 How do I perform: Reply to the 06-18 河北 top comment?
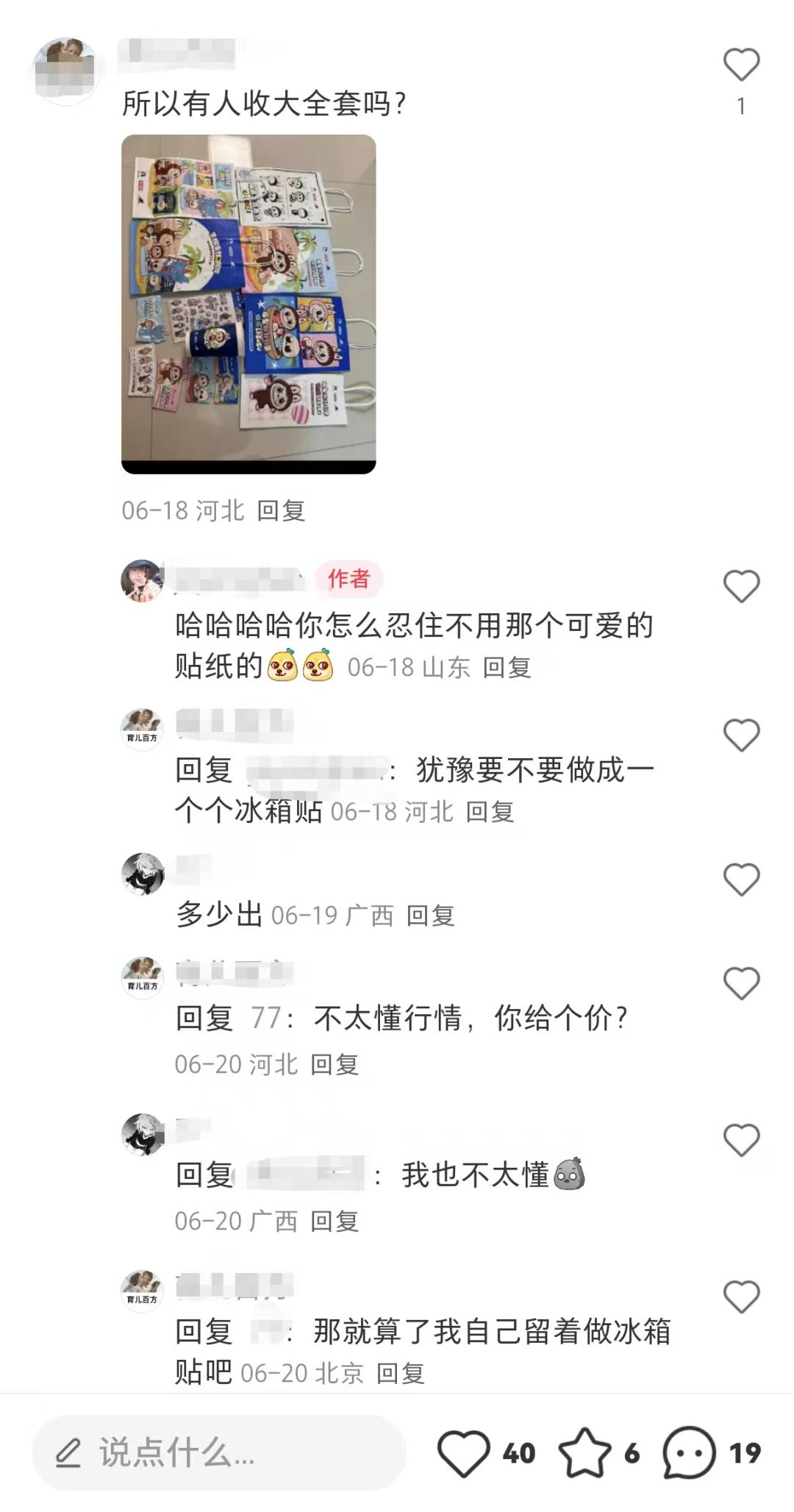click(x=281, y=510)
